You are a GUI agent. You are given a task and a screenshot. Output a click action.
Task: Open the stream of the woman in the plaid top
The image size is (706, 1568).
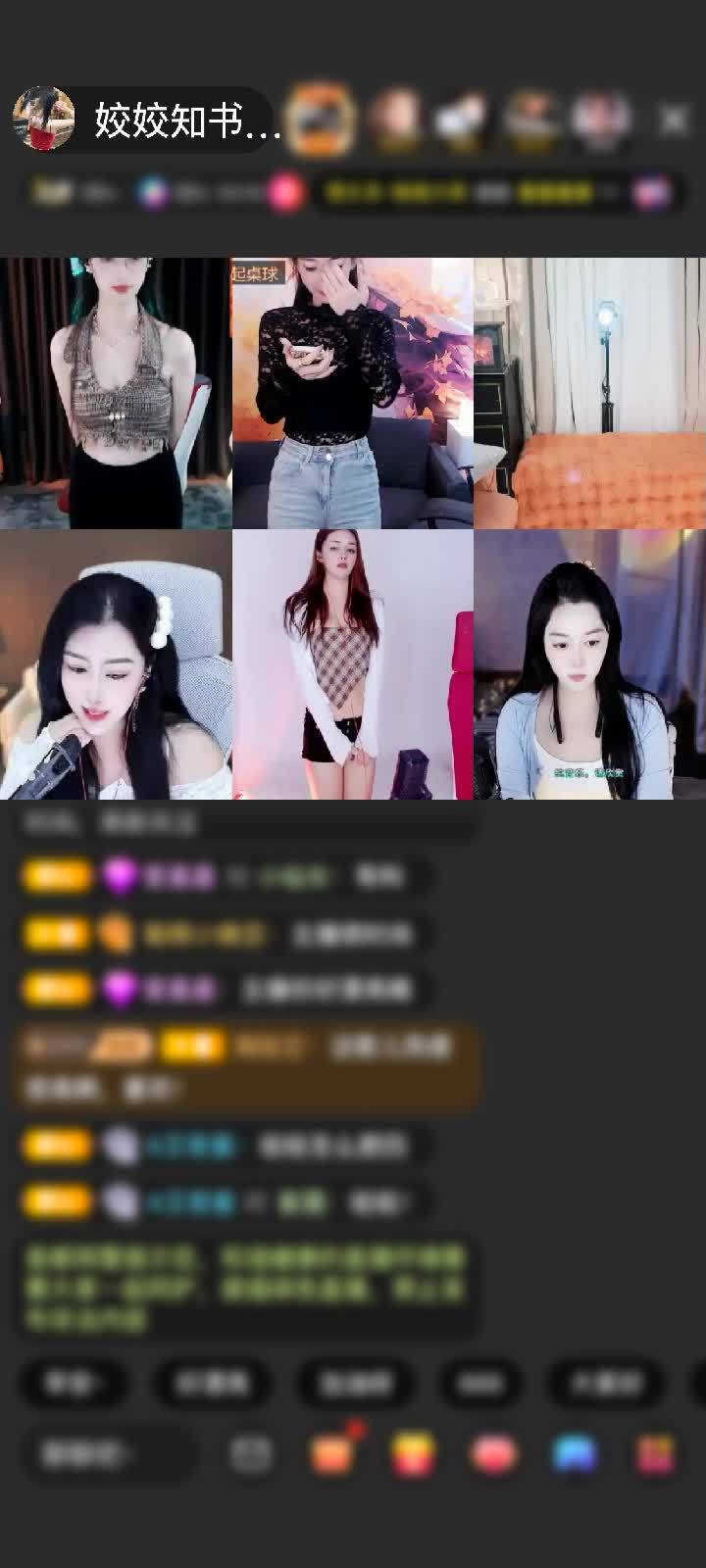[x=353, y=664]
